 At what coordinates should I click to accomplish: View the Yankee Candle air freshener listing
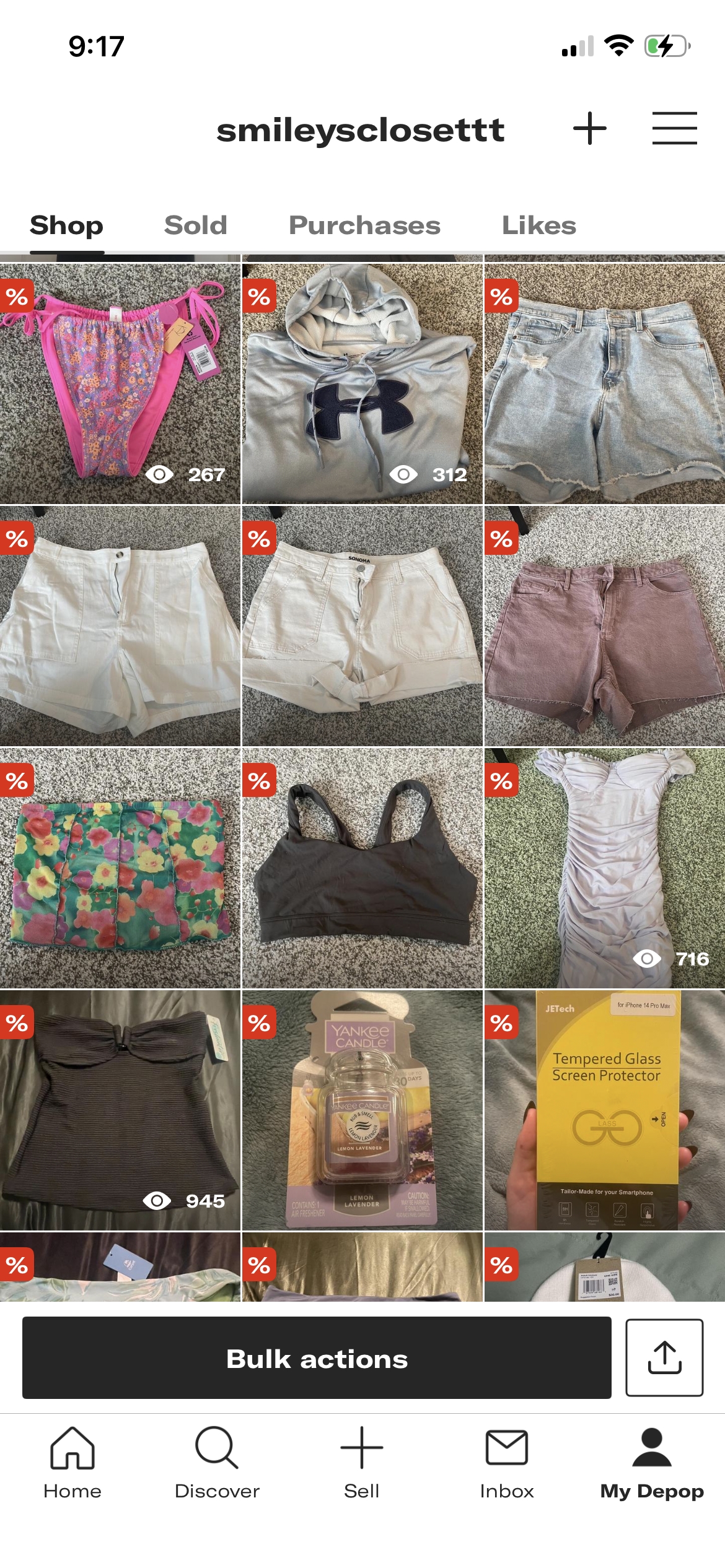click(362, 1110)
